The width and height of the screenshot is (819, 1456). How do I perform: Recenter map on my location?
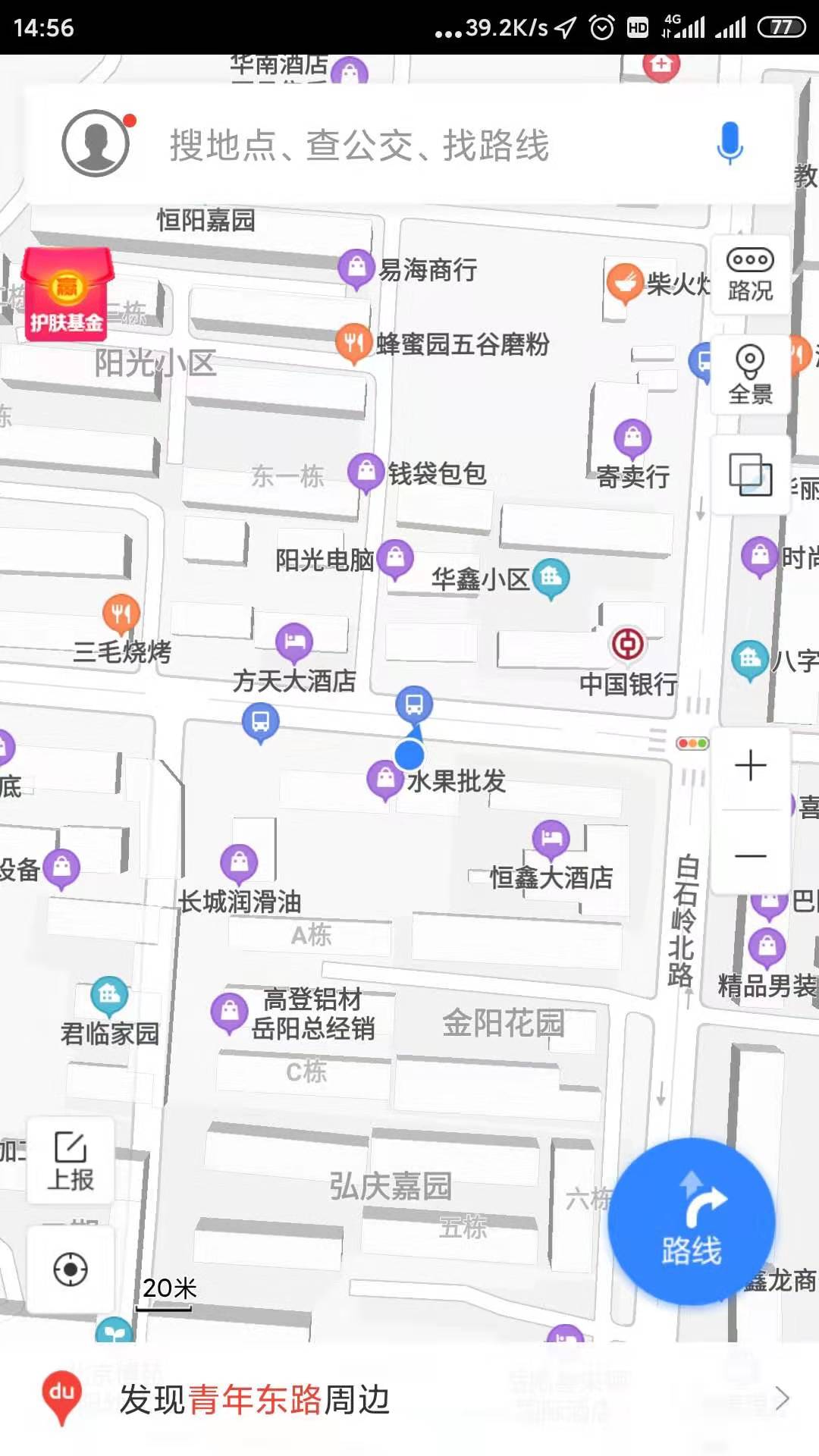point(71,1269)
